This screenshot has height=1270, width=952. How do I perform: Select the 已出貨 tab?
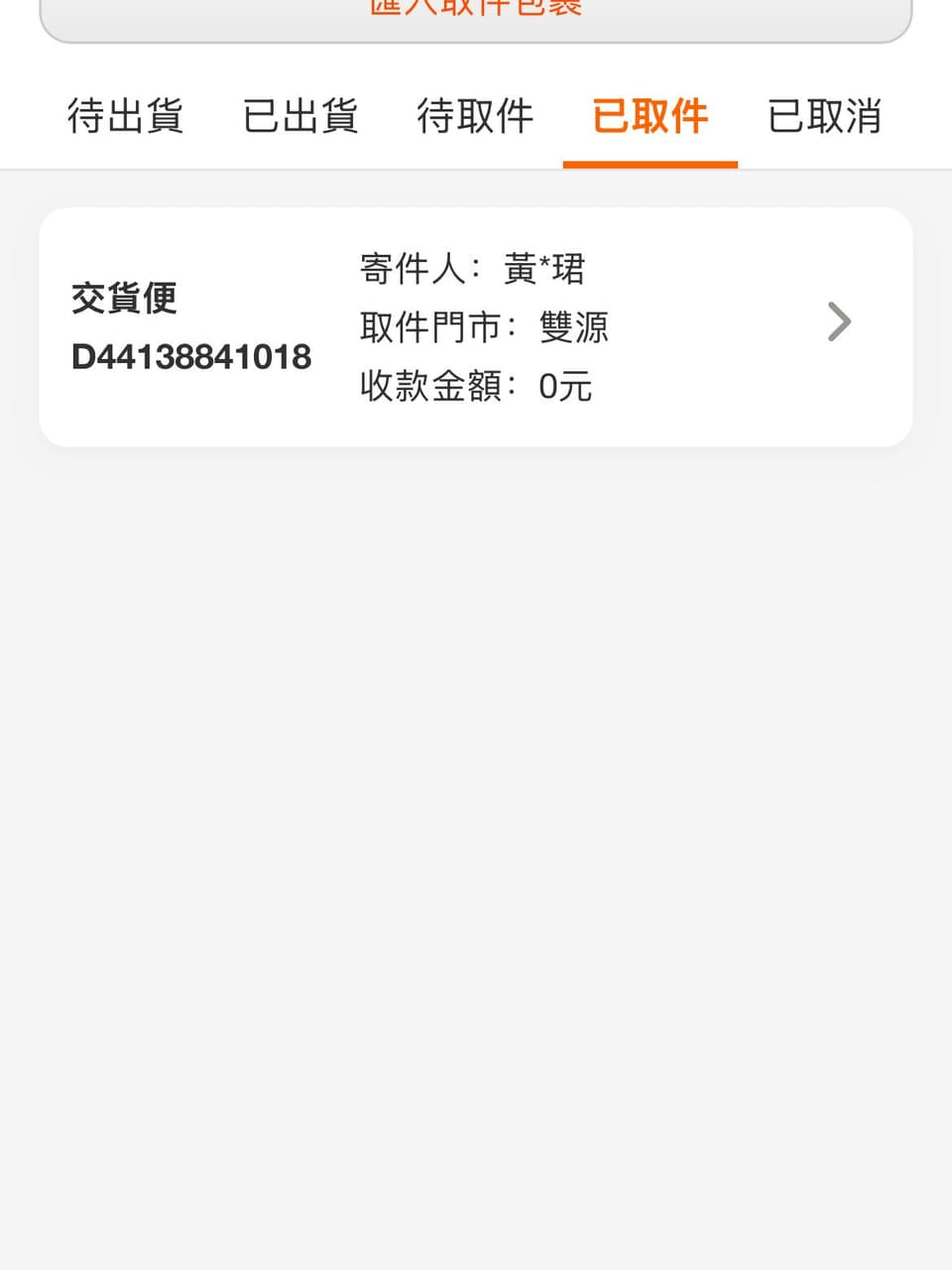pos(301,117)
